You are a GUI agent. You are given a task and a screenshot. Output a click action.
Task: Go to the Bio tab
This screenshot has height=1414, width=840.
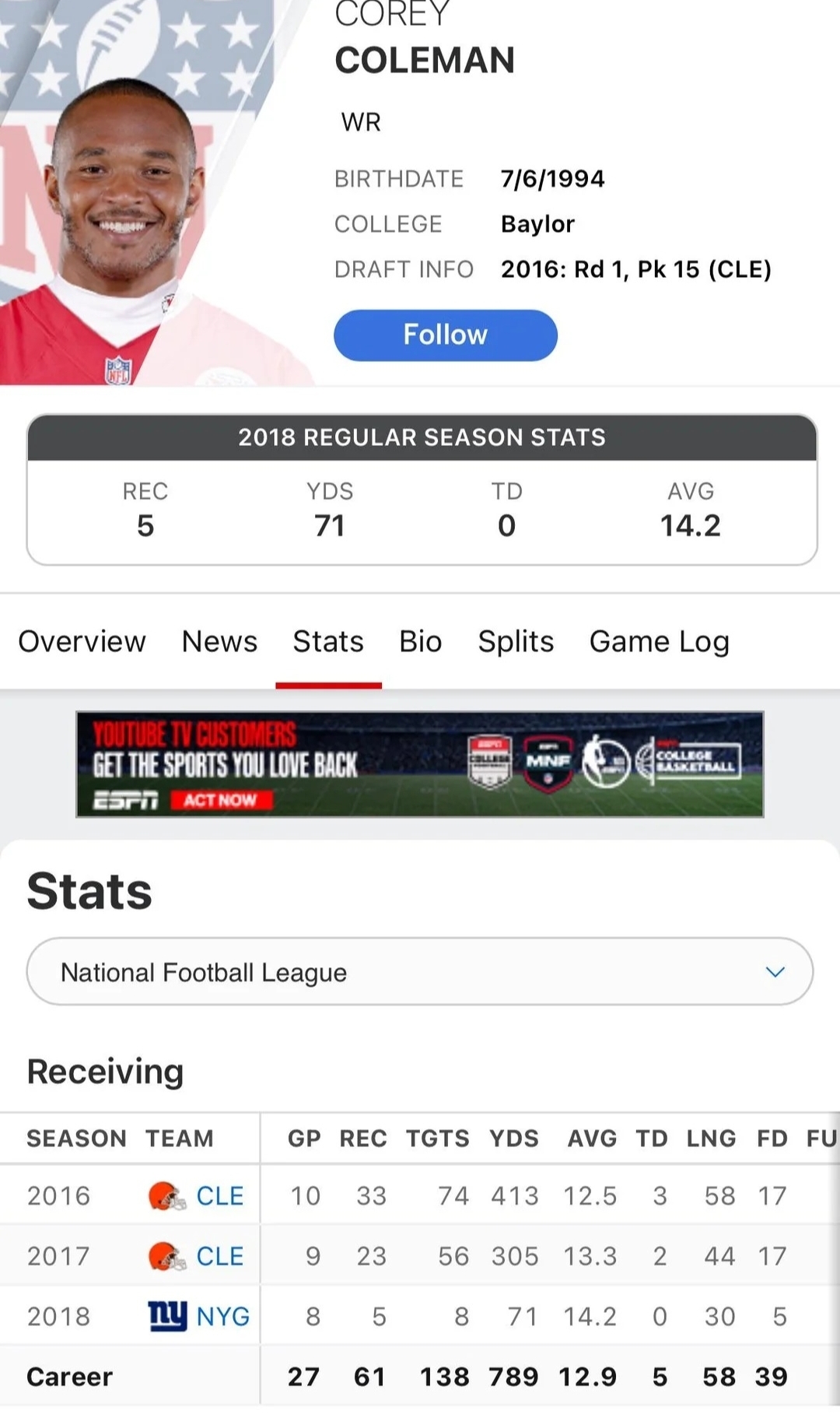coord(420,642)
